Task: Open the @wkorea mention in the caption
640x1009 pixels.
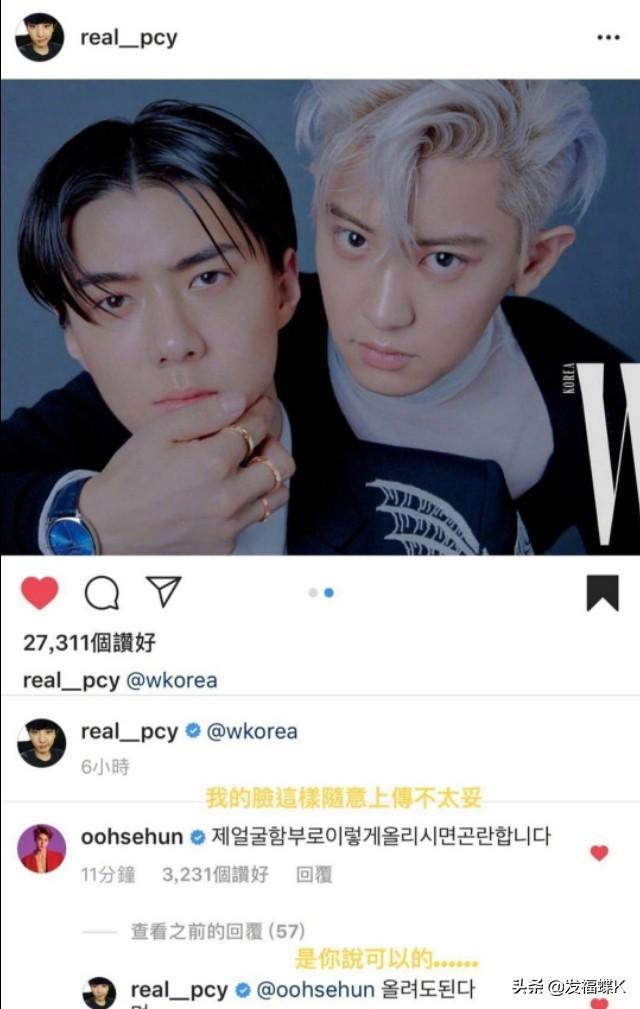Action: (x=170, y=680)
